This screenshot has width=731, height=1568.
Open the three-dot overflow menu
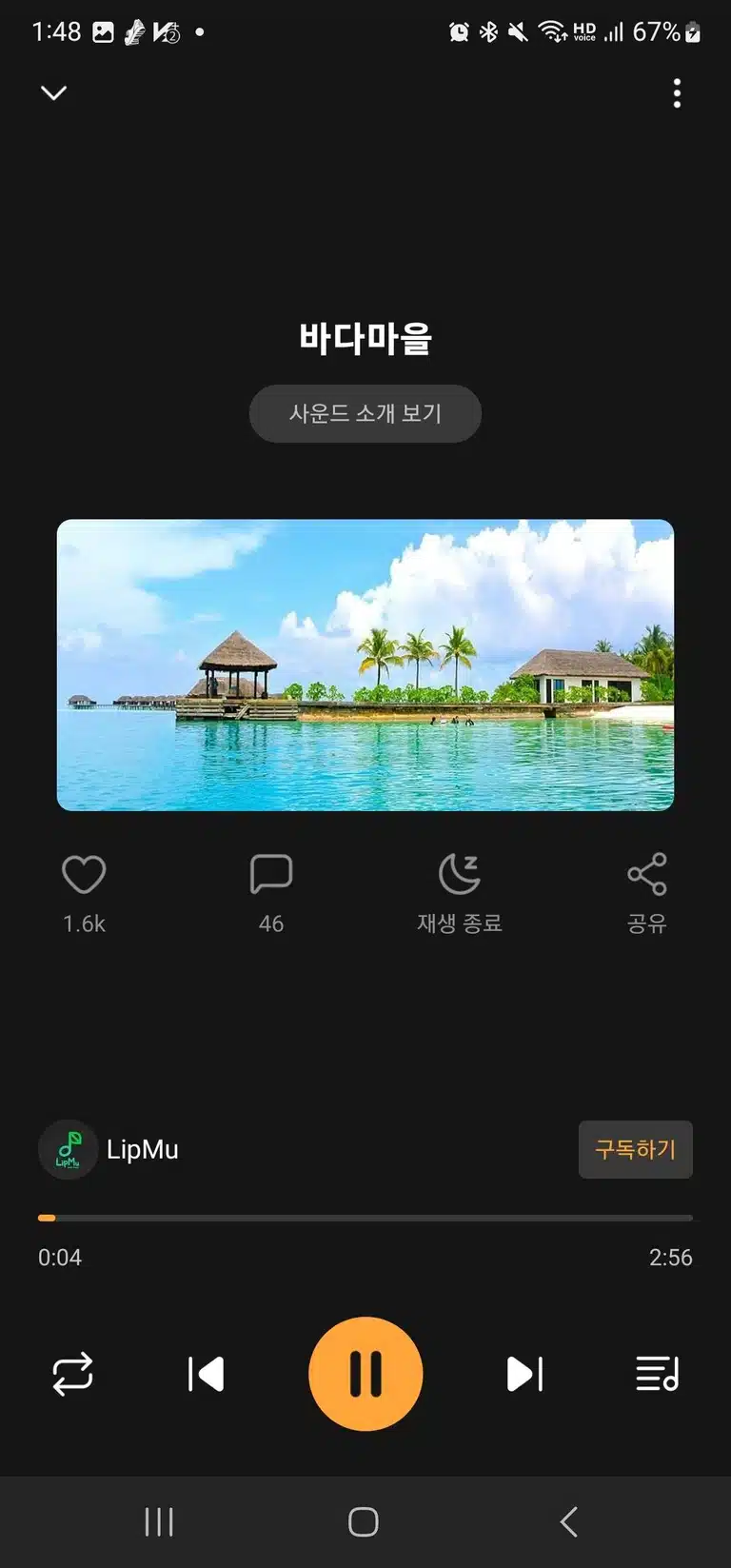677,93
